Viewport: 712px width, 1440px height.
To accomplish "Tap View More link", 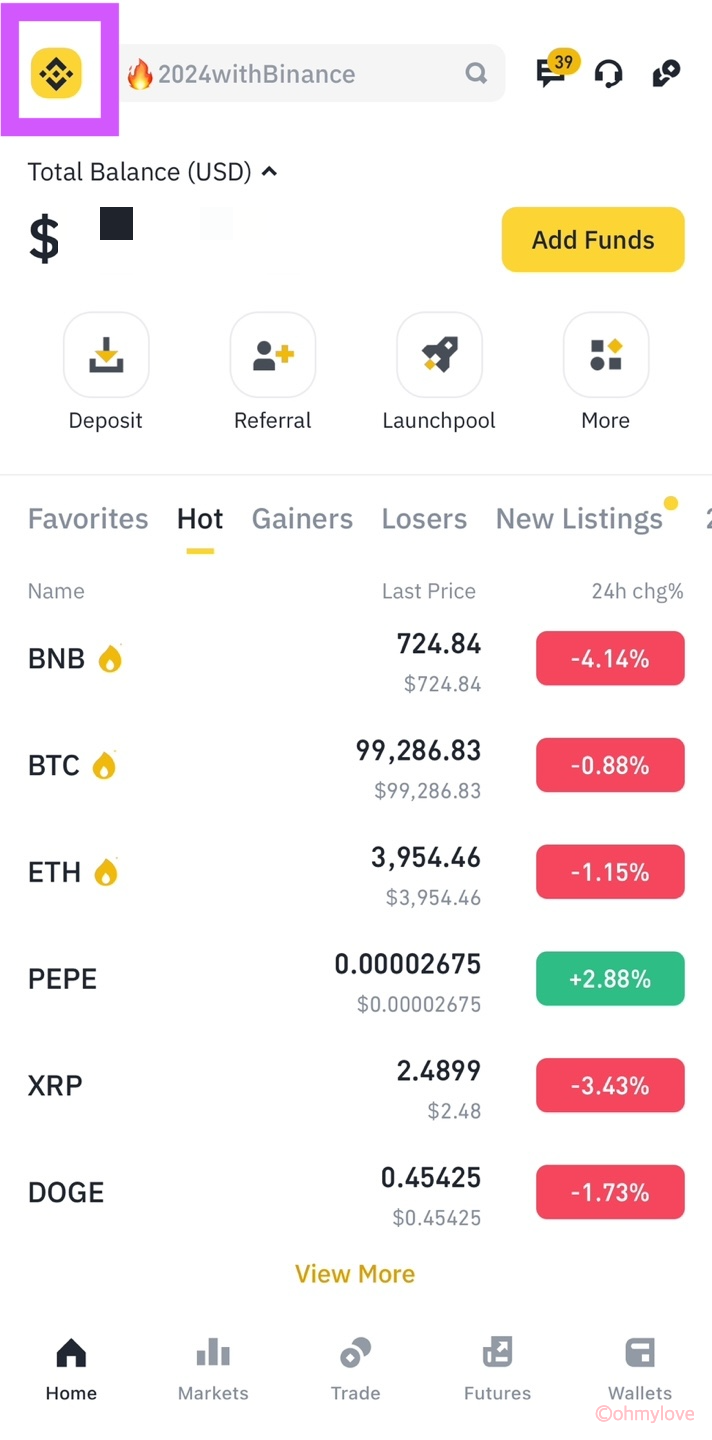I will tap(355, 1274).
